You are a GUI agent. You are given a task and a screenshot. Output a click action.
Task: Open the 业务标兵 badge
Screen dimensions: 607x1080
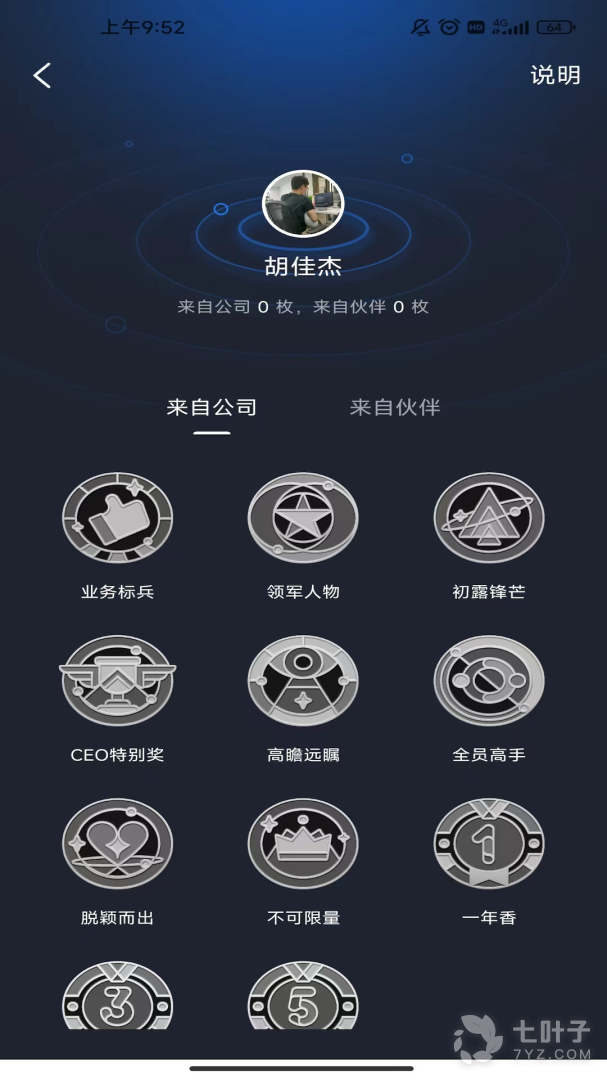click(x=117, y=519)
